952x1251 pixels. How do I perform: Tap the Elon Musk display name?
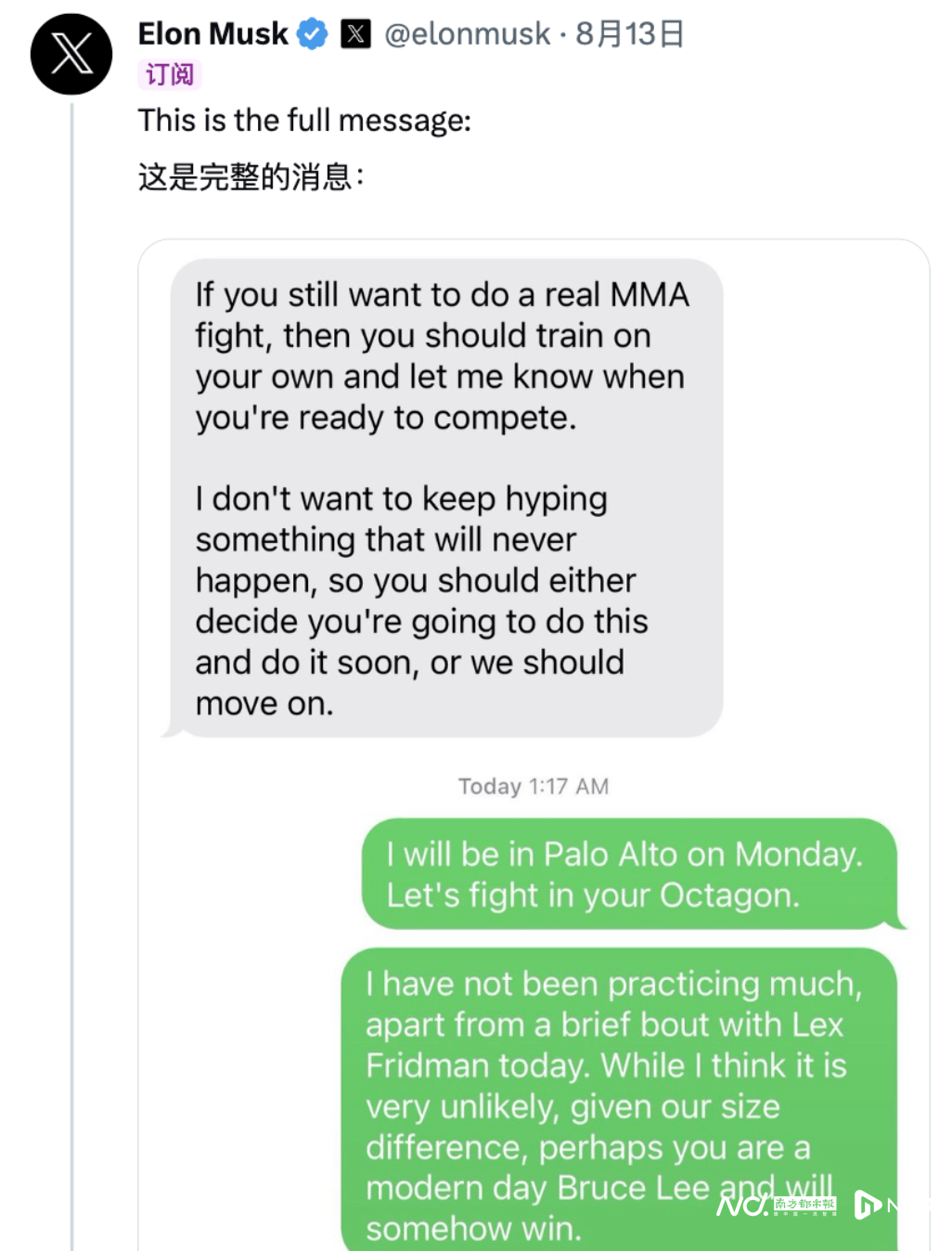[212, 34]
